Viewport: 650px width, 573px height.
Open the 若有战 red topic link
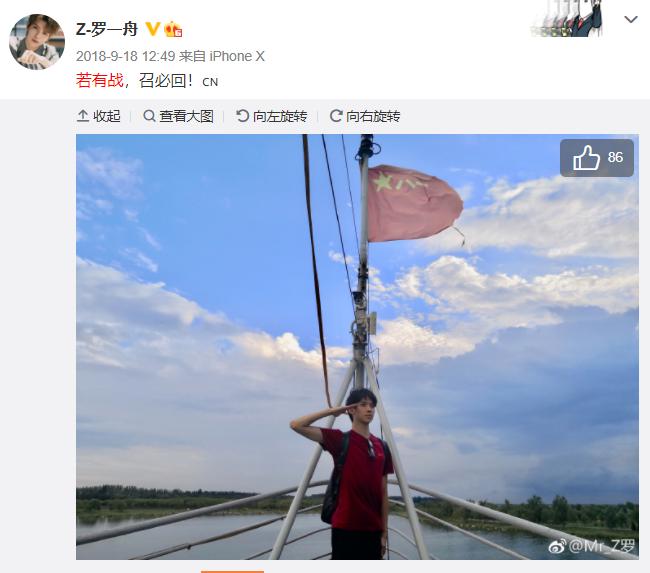[x=100, y=80]
